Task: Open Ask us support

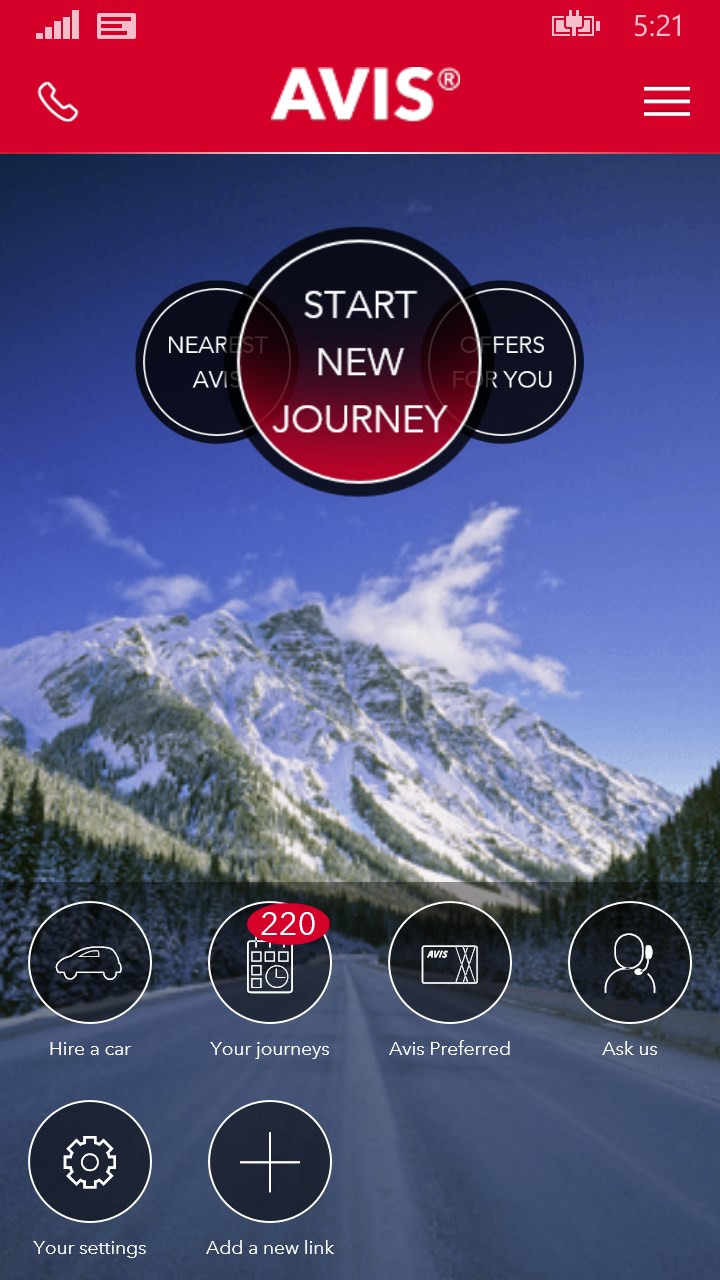Action: pos(629,962)
